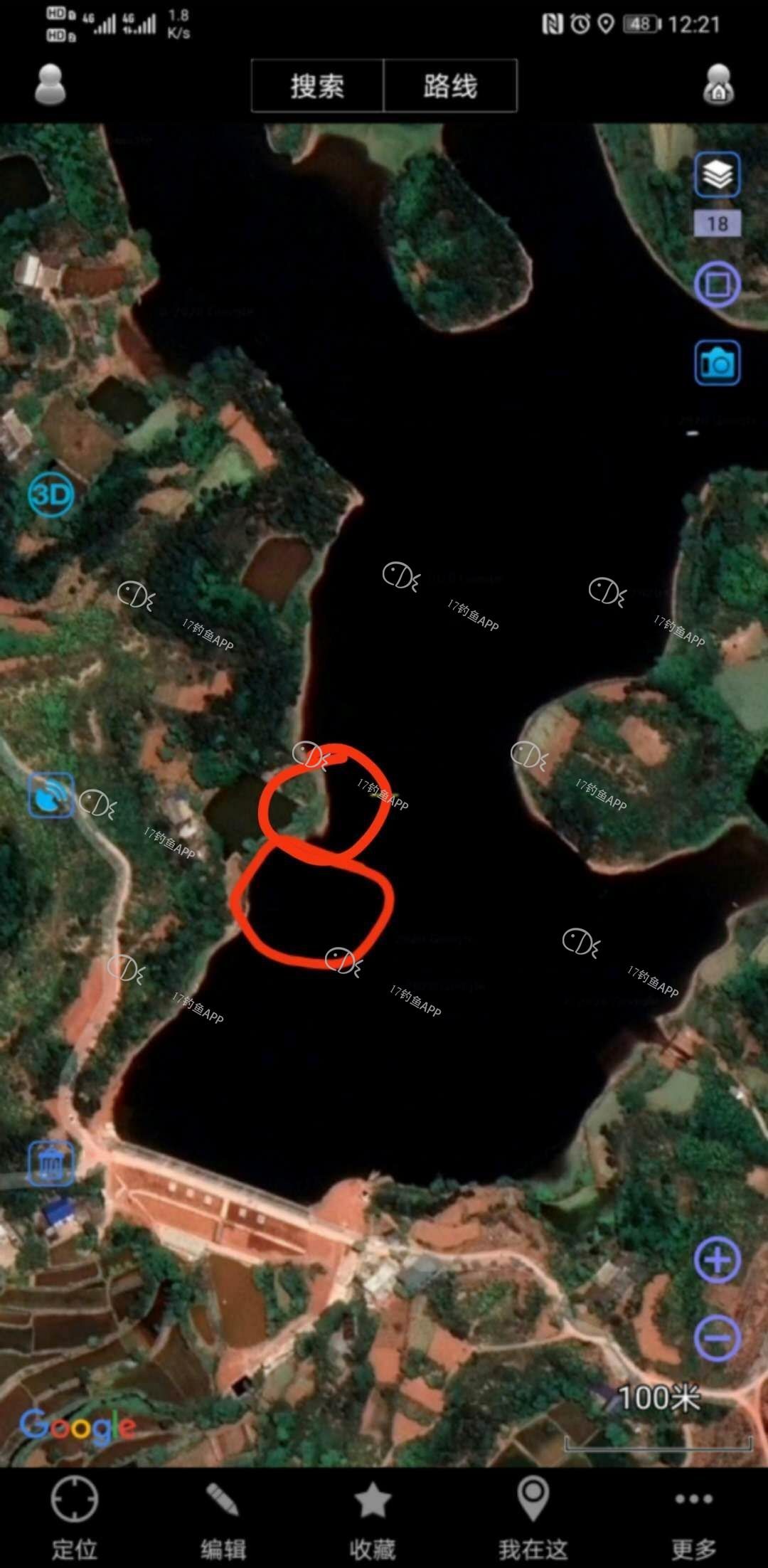The width and height of the screenshot is (768, 1568).
Task: Open the 路线 route planner
Action: [x=450, y=86]
